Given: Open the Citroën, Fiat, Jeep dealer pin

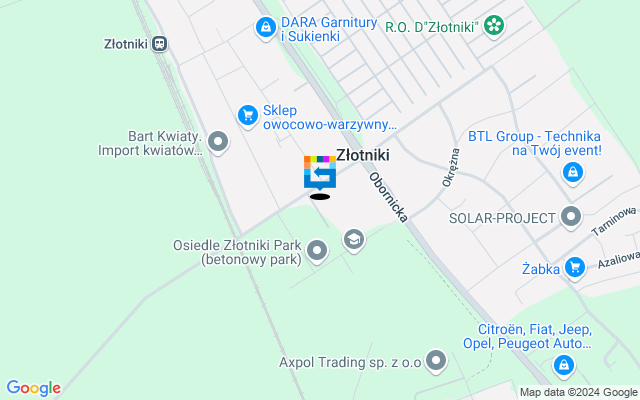Looking at the screenshot, I should pyautogui.click(x=564, y=366).
